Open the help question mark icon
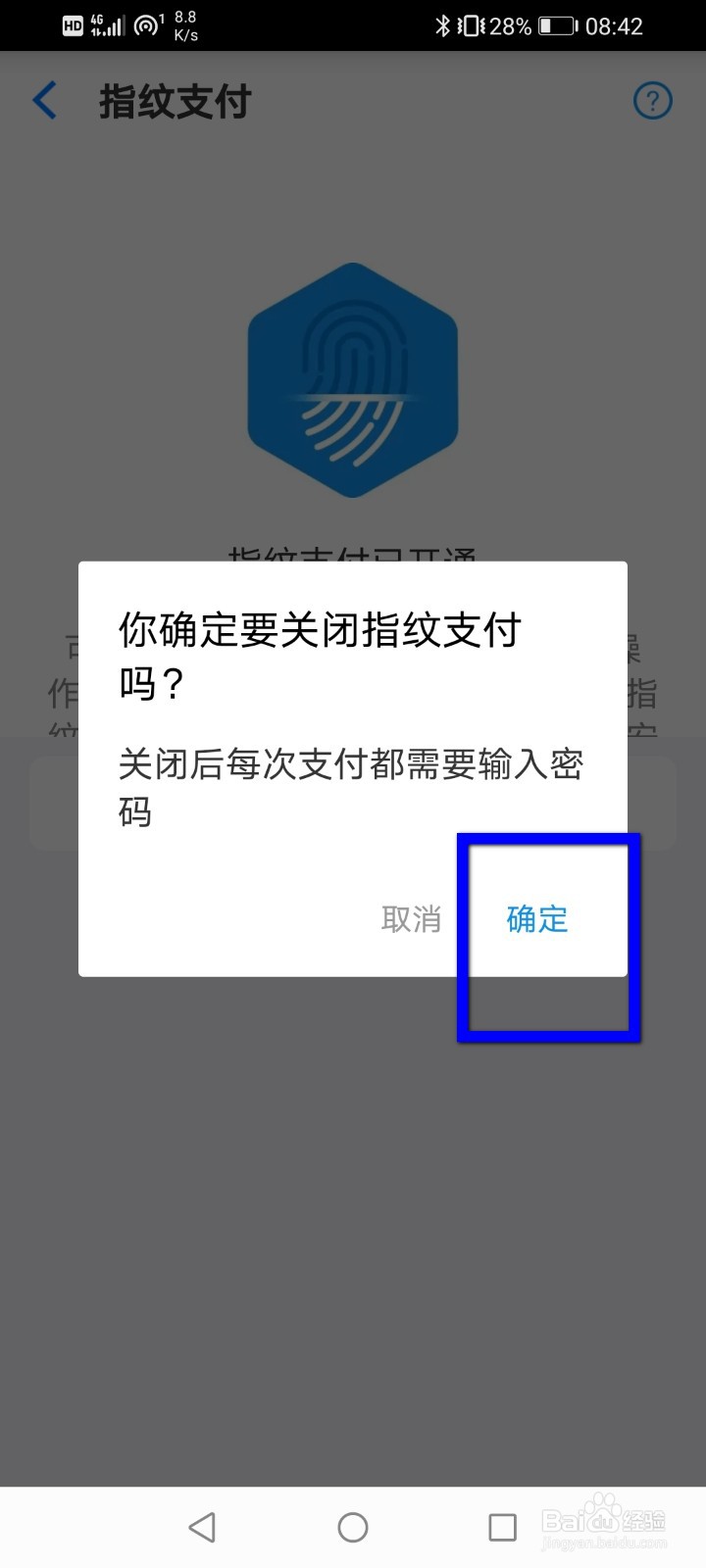Image resolution: width=706 pixels, height=1568 pixels. pos(653,101)
